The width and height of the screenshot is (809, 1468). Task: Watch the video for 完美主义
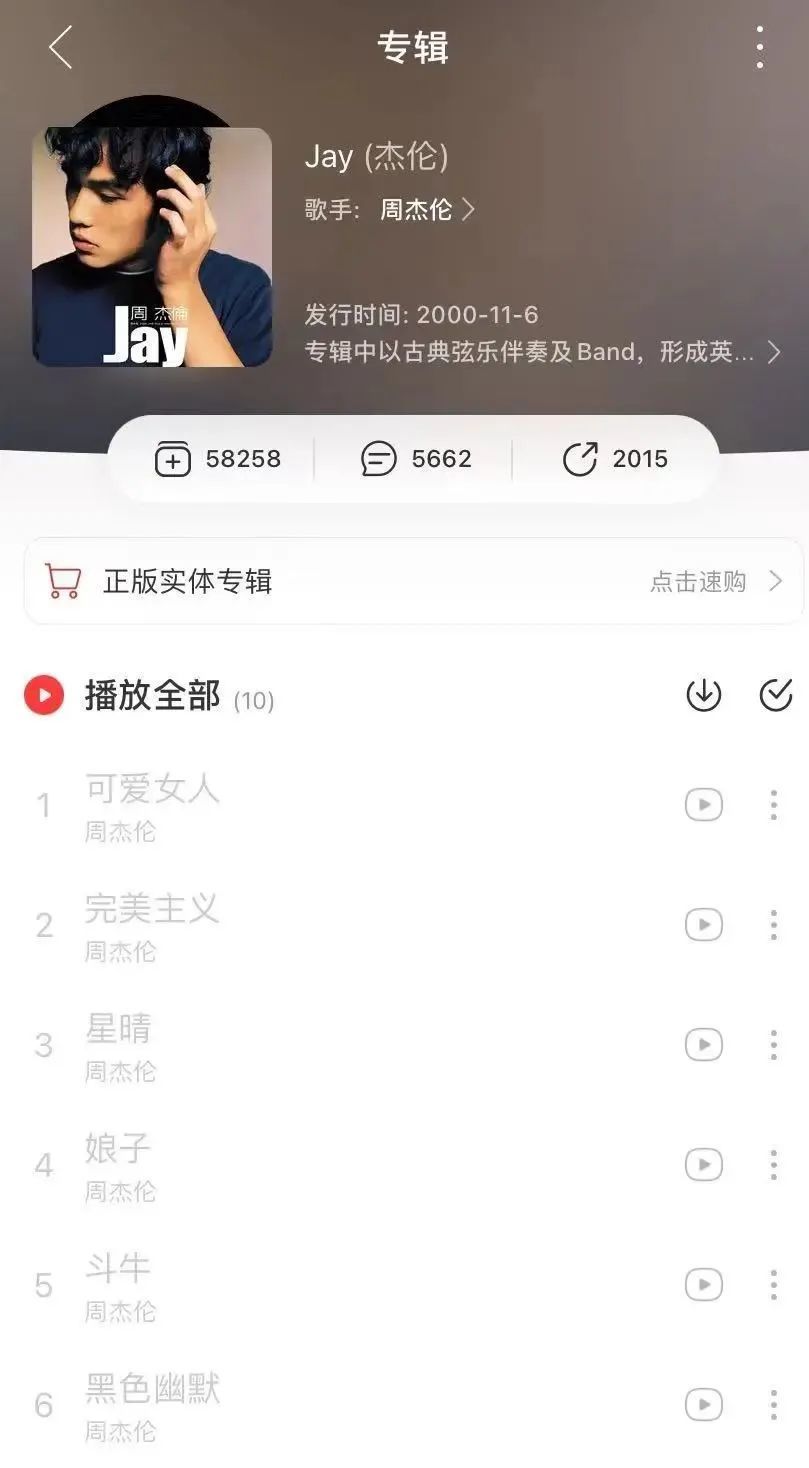pyautogui.click(x=704, y=925)
